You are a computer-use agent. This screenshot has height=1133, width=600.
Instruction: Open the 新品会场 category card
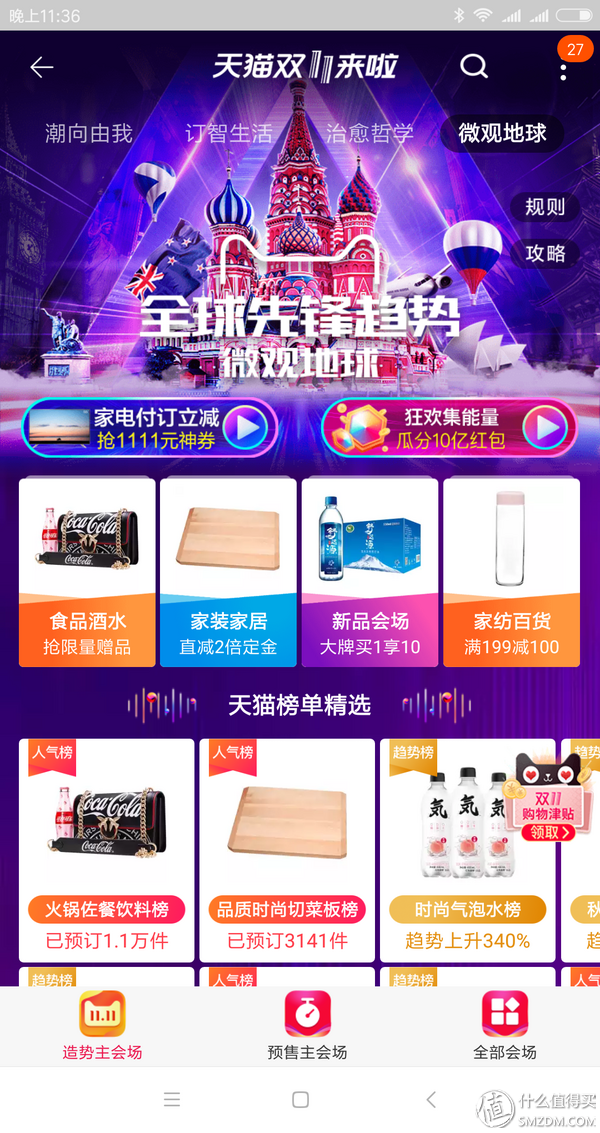pyautogui.click(x=370, y=572)
